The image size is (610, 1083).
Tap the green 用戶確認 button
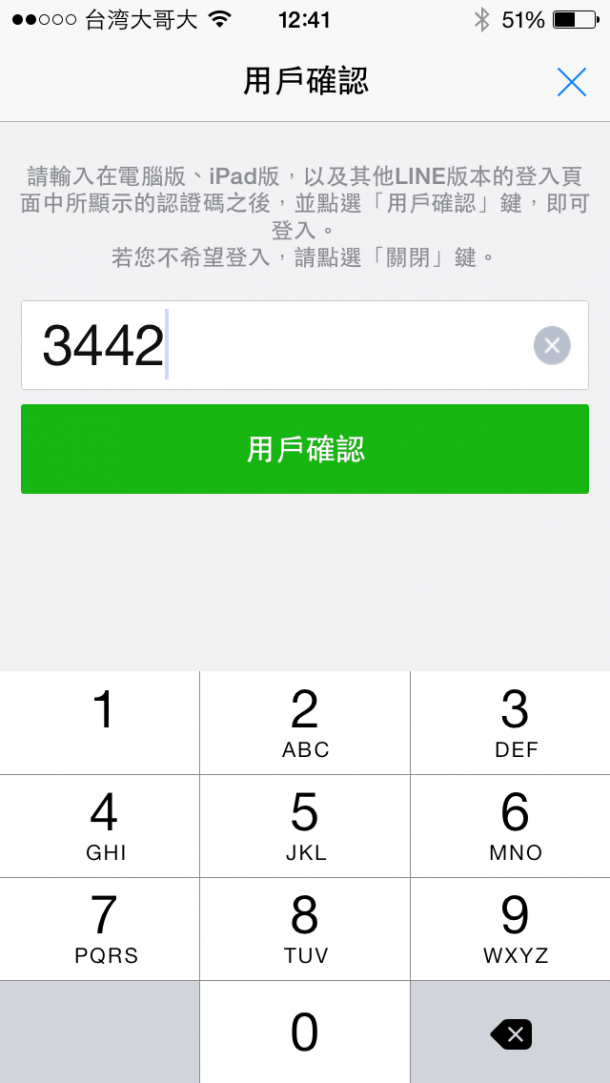coord(305,449)
